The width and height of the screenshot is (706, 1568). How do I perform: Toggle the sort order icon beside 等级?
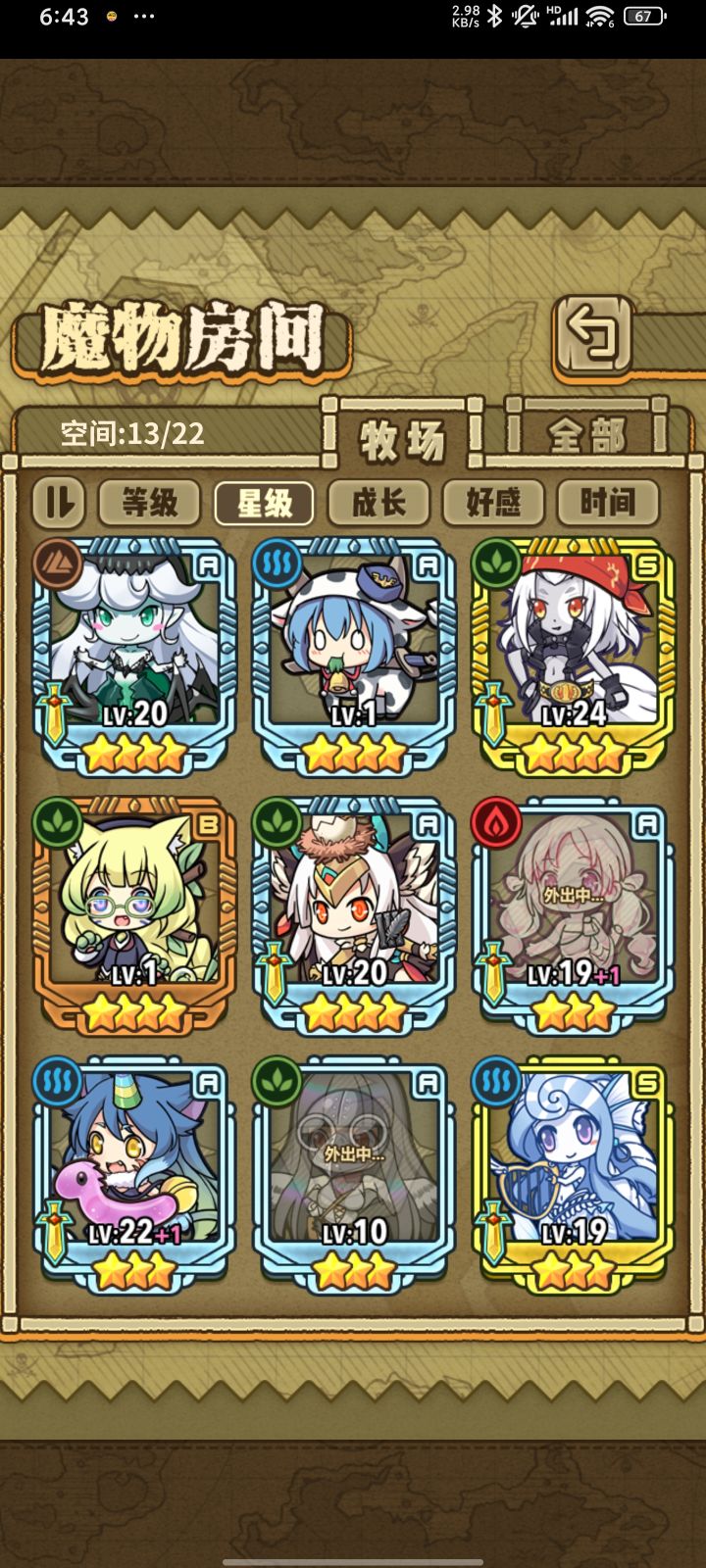58,503
